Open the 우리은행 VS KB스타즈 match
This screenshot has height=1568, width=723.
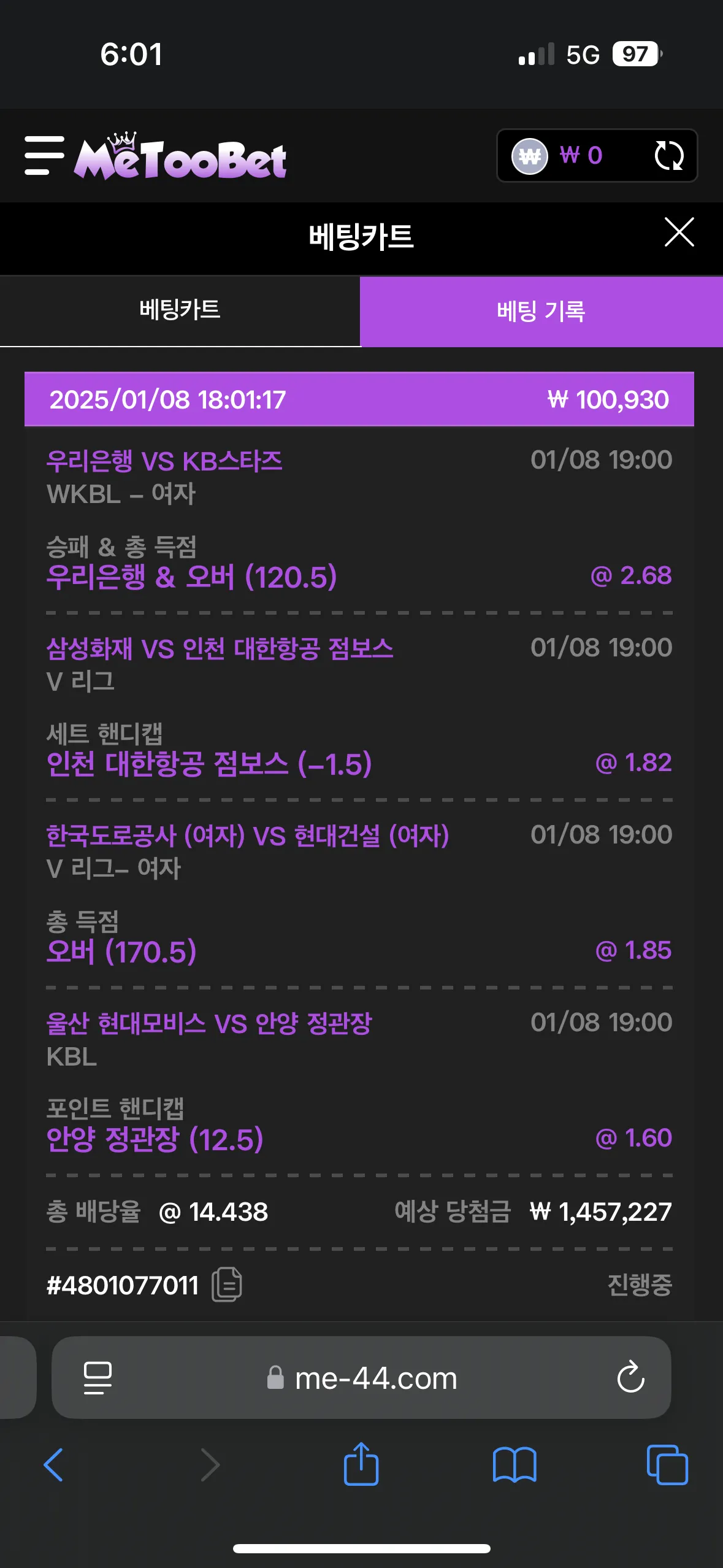[x=164, y=461]
